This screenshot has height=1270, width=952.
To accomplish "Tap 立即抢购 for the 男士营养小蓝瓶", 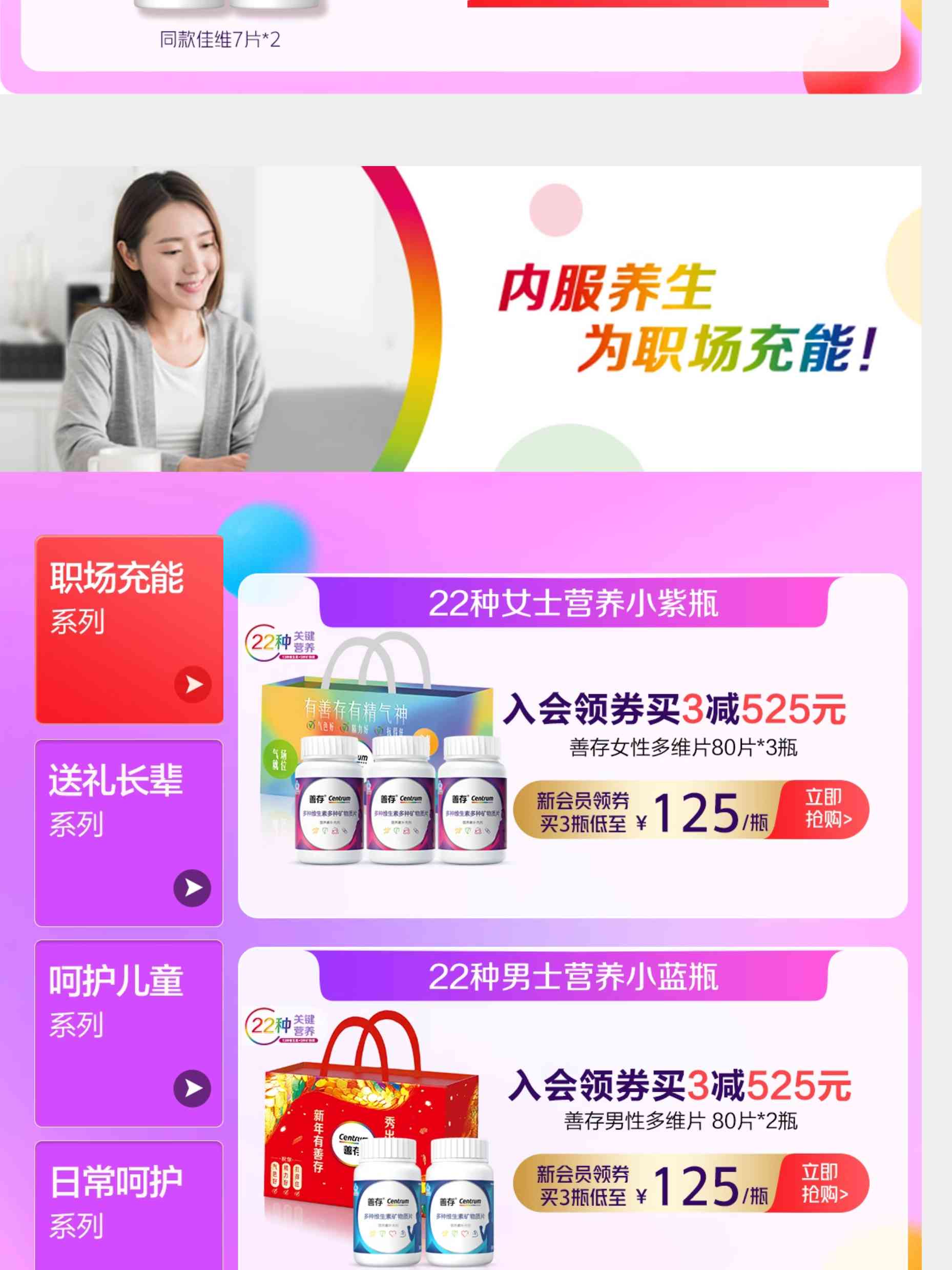I will (x=823, y=1183).
